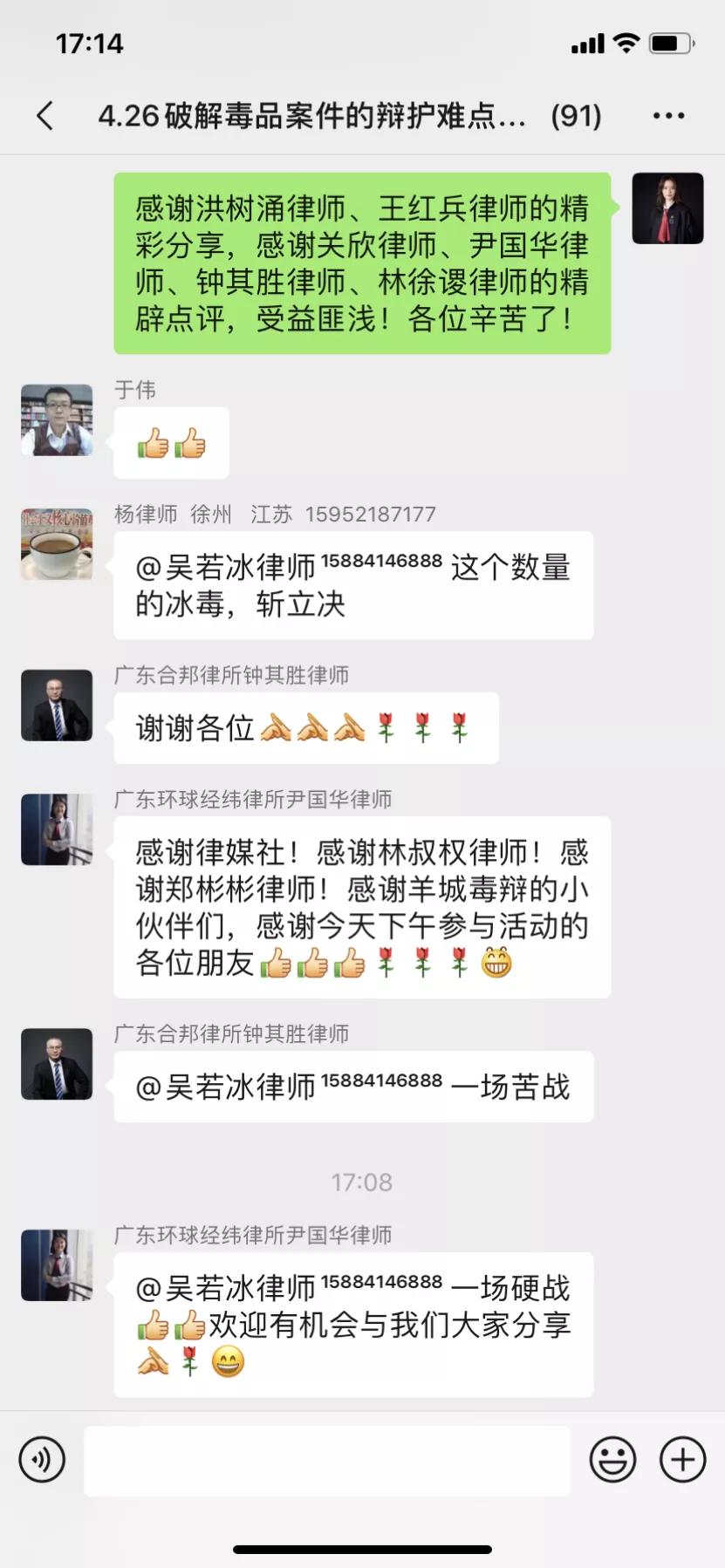Screen dimensions: 725x1568
Task: Open 钟其胜律师's avatar beside 谢谢各位 message
Action: point(57,705)
